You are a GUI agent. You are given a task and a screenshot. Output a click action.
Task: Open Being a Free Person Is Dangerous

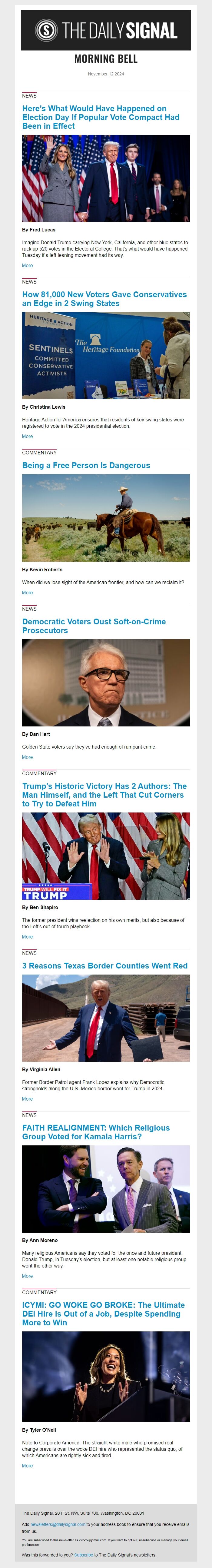(86, 465)
